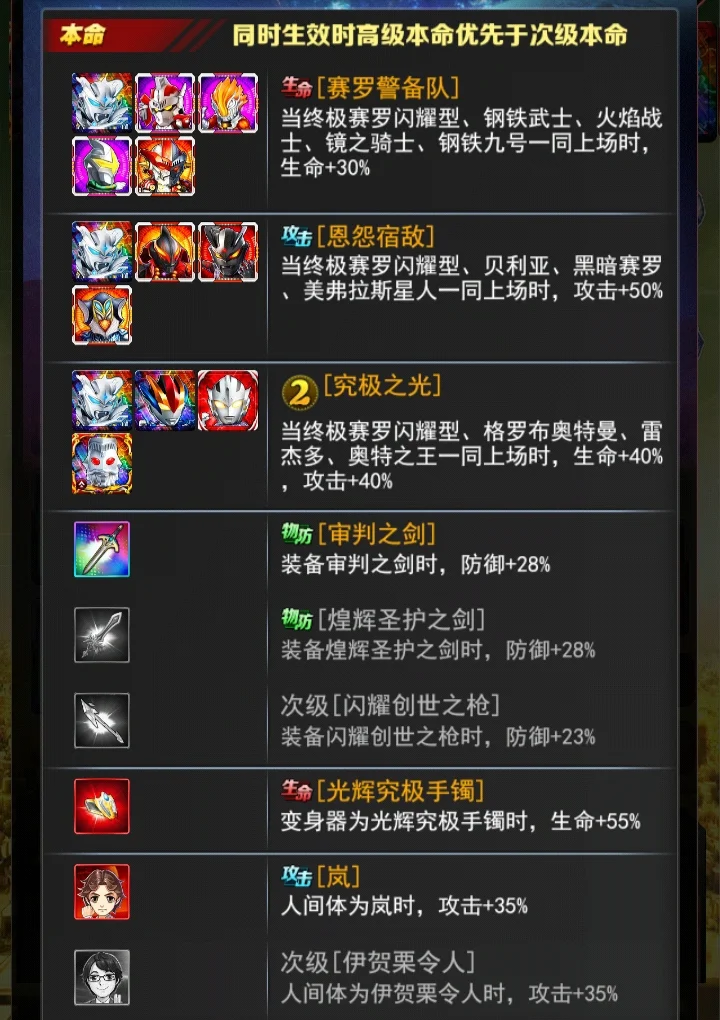The width and height of the screenshot is (720, 1020).
Task: Tap the 美弗拉斯星人 avatar in 恩怨宿敌
Action: click(x=102, y=315)
